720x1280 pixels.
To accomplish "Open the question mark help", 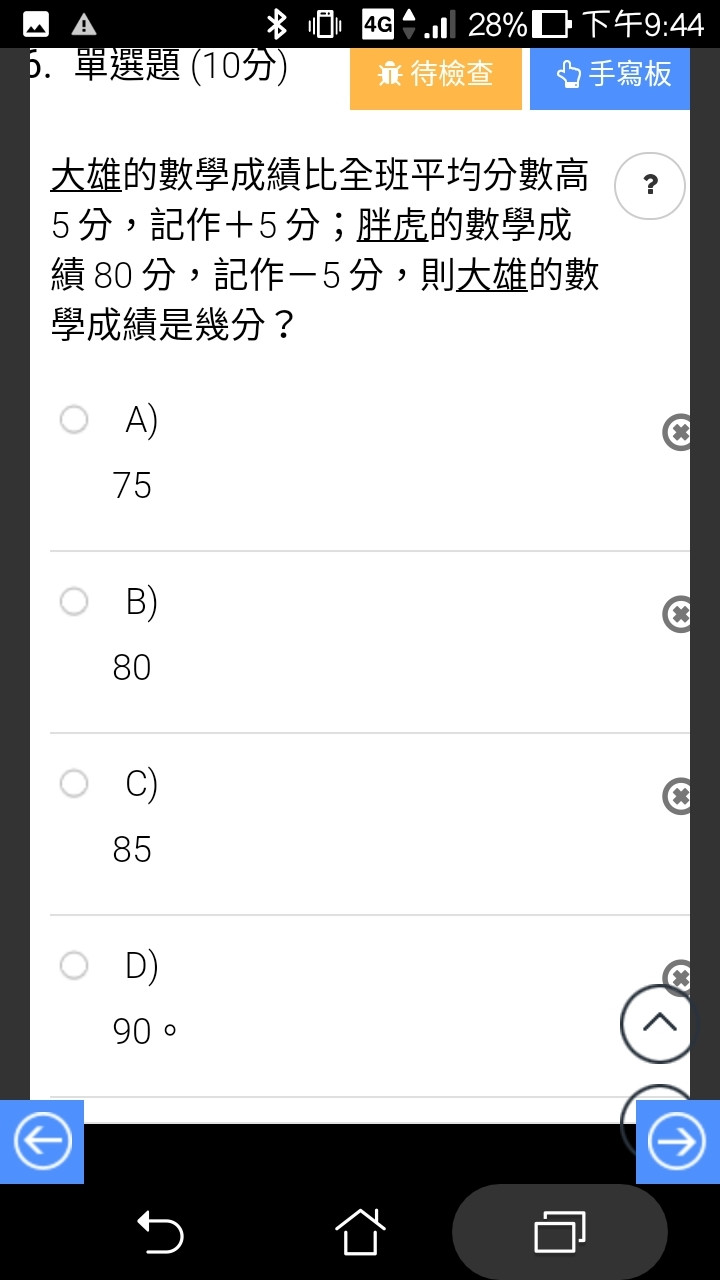I will click(650, 185).
